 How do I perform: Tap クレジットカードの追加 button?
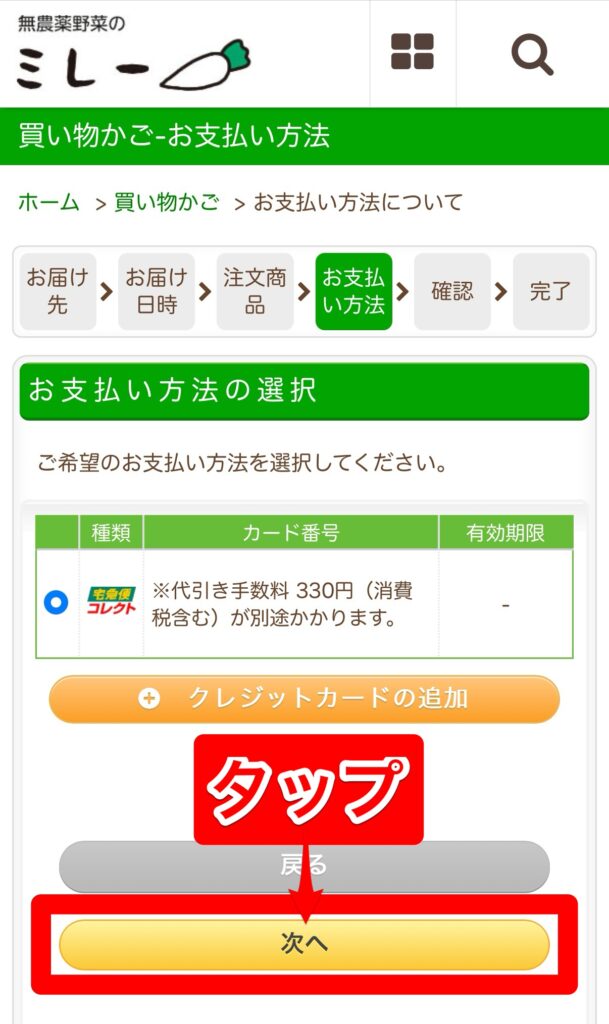tap(304, 699)
